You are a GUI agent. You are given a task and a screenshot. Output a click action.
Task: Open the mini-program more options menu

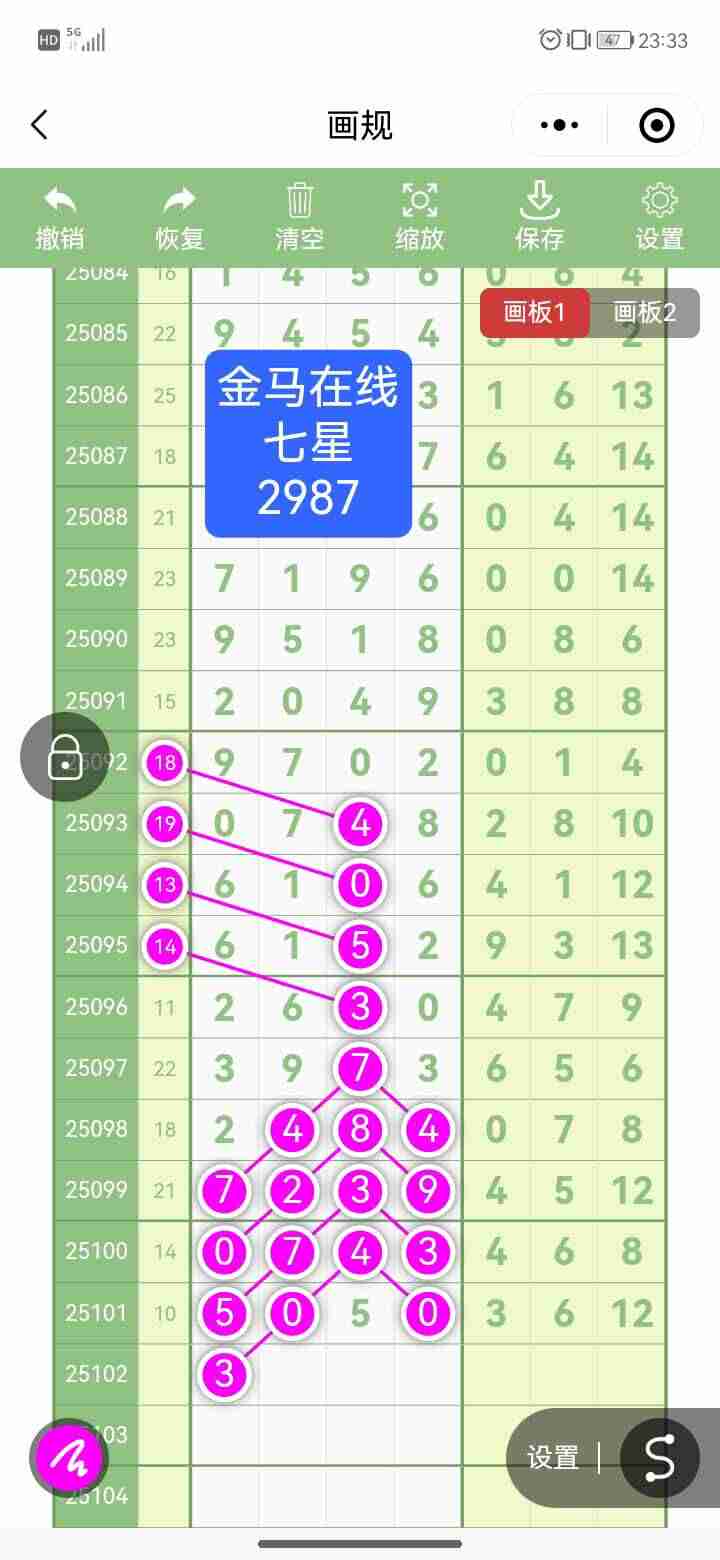coord(558,124)
